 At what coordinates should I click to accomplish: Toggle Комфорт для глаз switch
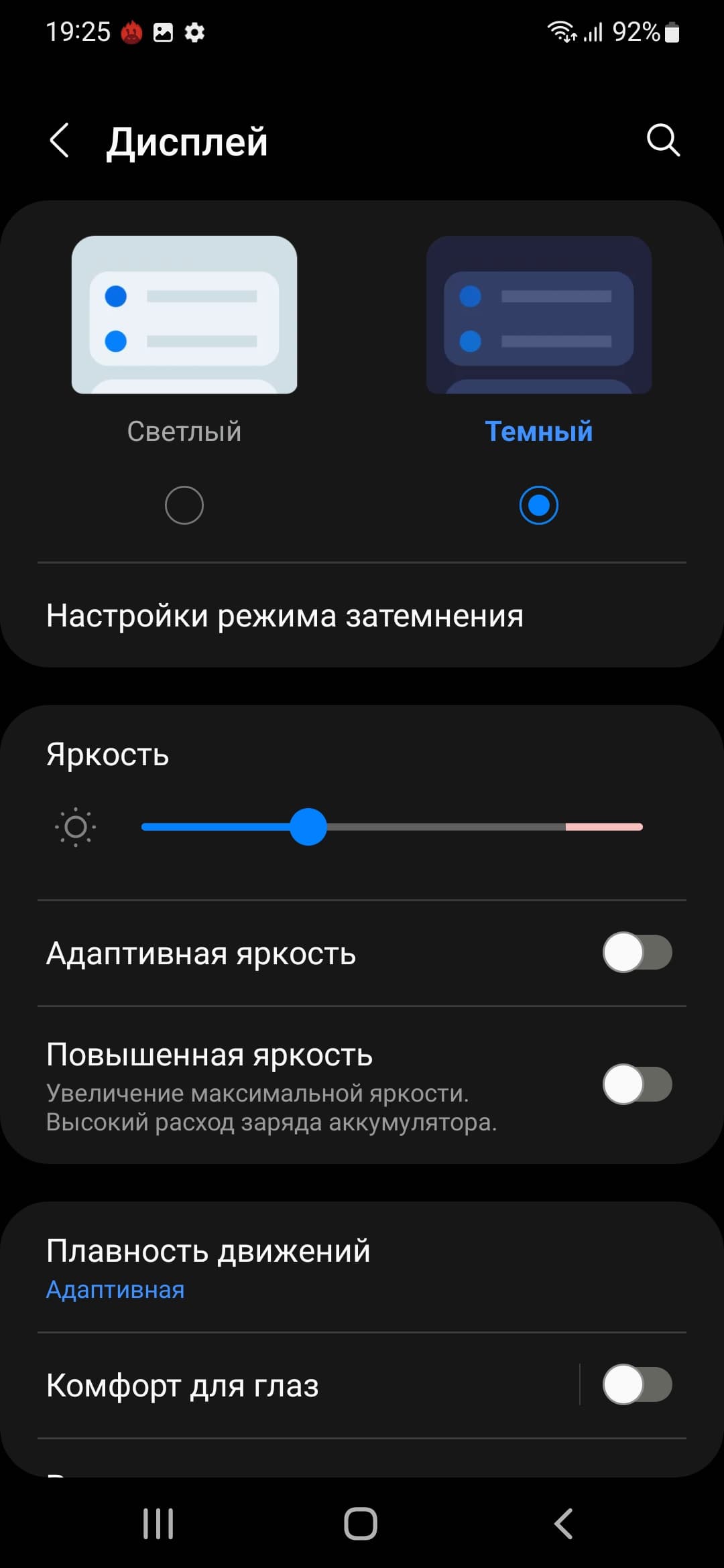(x=637, y=1385)
